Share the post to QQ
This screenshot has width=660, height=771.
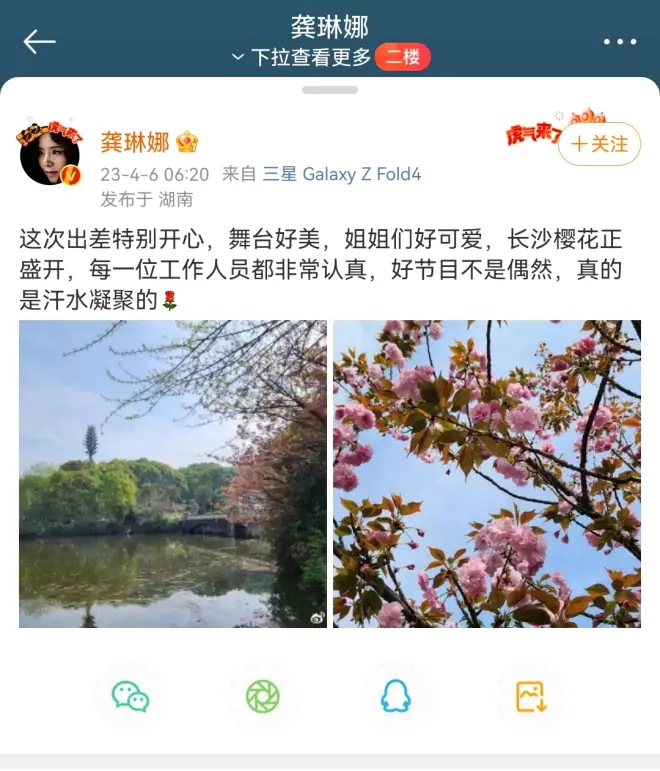396,696
